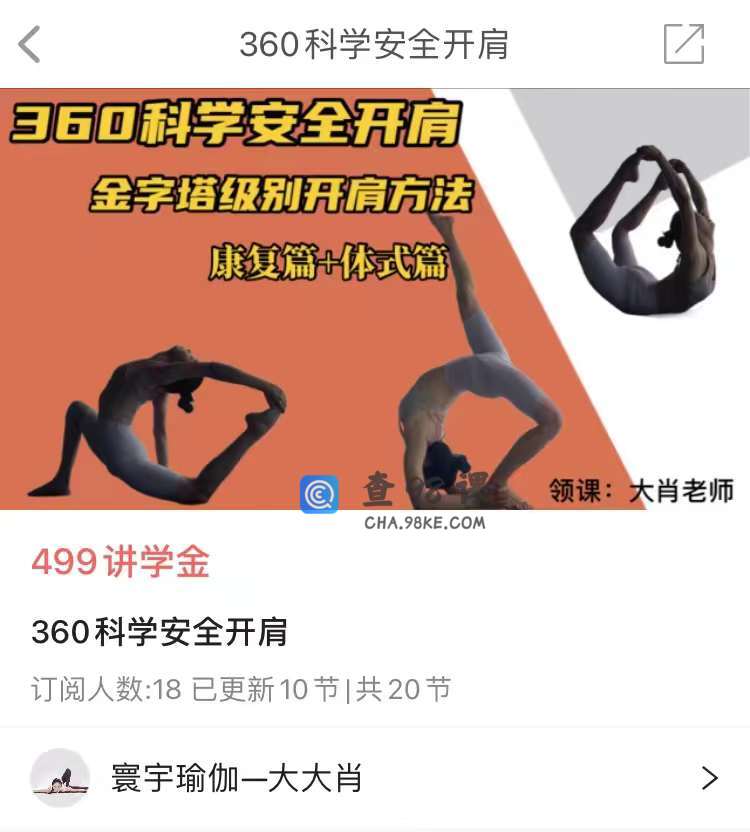Go back using the top-left arrow
The image size is (750, 832).
pos(30,45)
